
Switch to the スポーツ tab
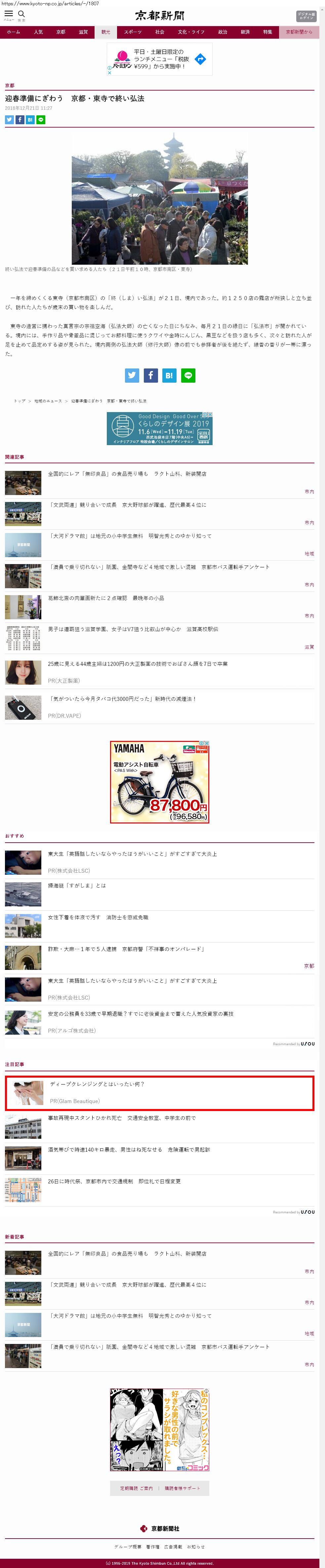pyautogui.click(x=133, y=32)
